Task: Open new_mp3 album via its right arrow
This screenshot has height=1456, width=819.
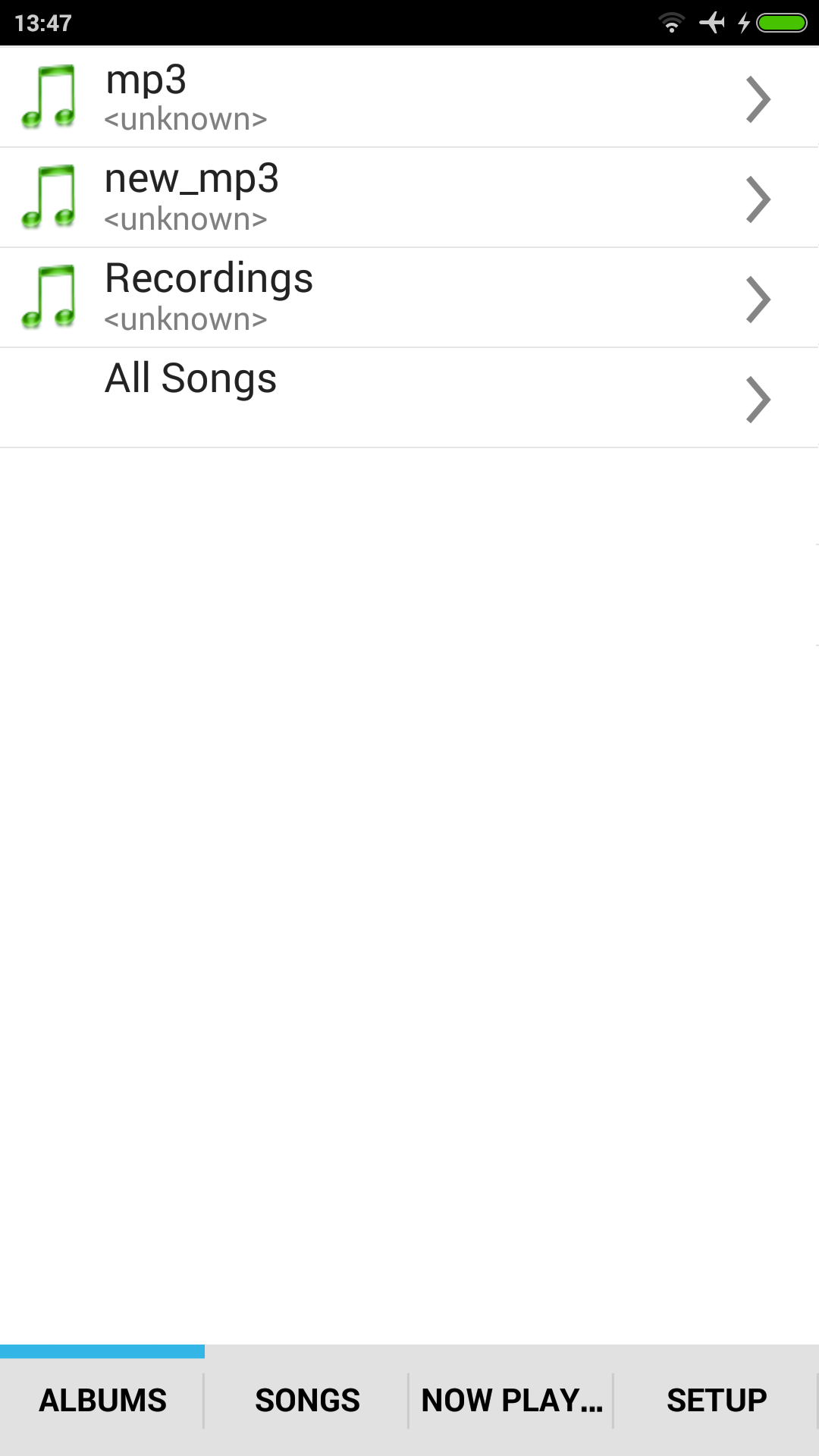Action: pos(758,197)
